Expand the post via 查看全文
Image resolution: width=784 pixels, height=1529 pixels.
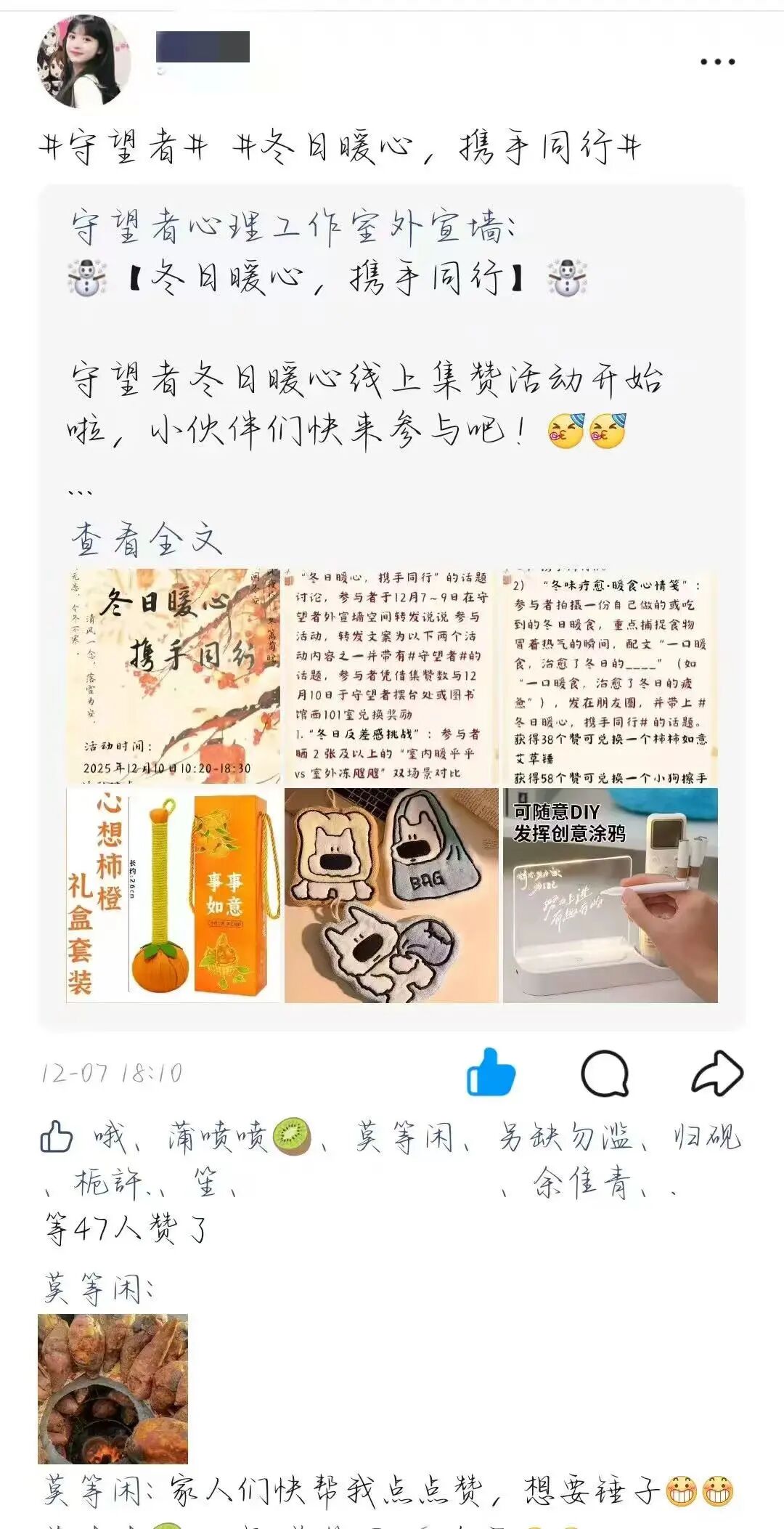coord(146,539)
